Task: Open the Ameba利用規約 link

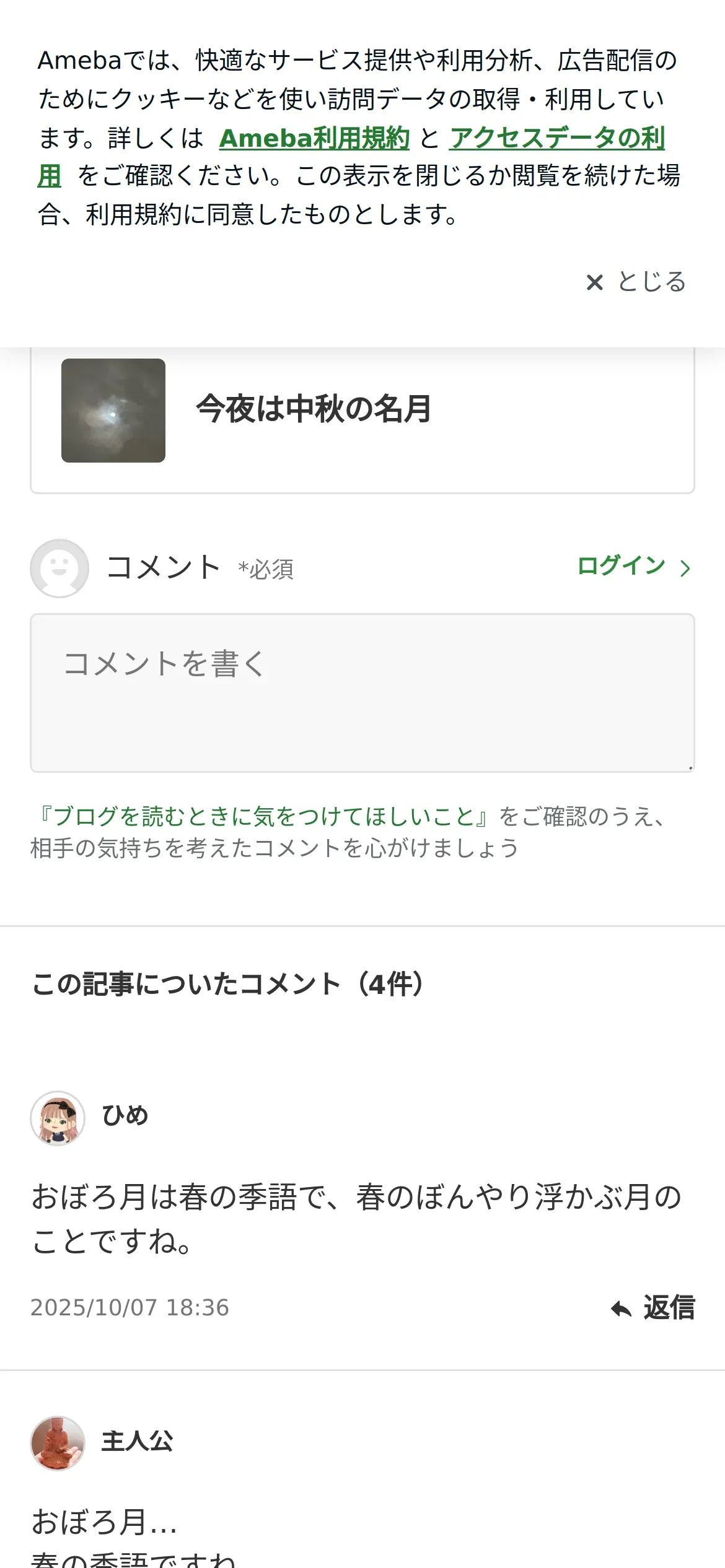Action: 314,137
